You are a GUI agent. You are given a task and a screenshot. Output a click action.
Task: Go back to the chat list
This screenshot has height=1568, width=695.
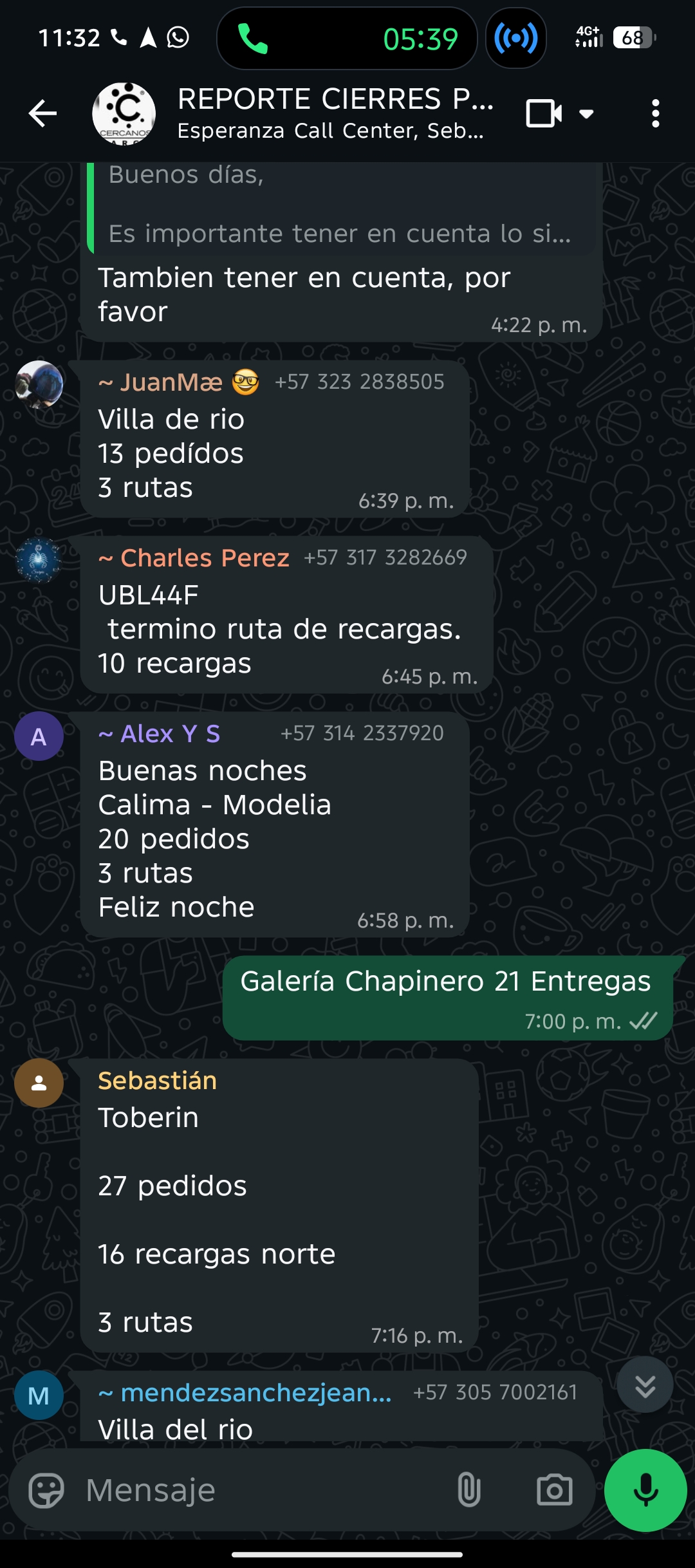[43, 114]
